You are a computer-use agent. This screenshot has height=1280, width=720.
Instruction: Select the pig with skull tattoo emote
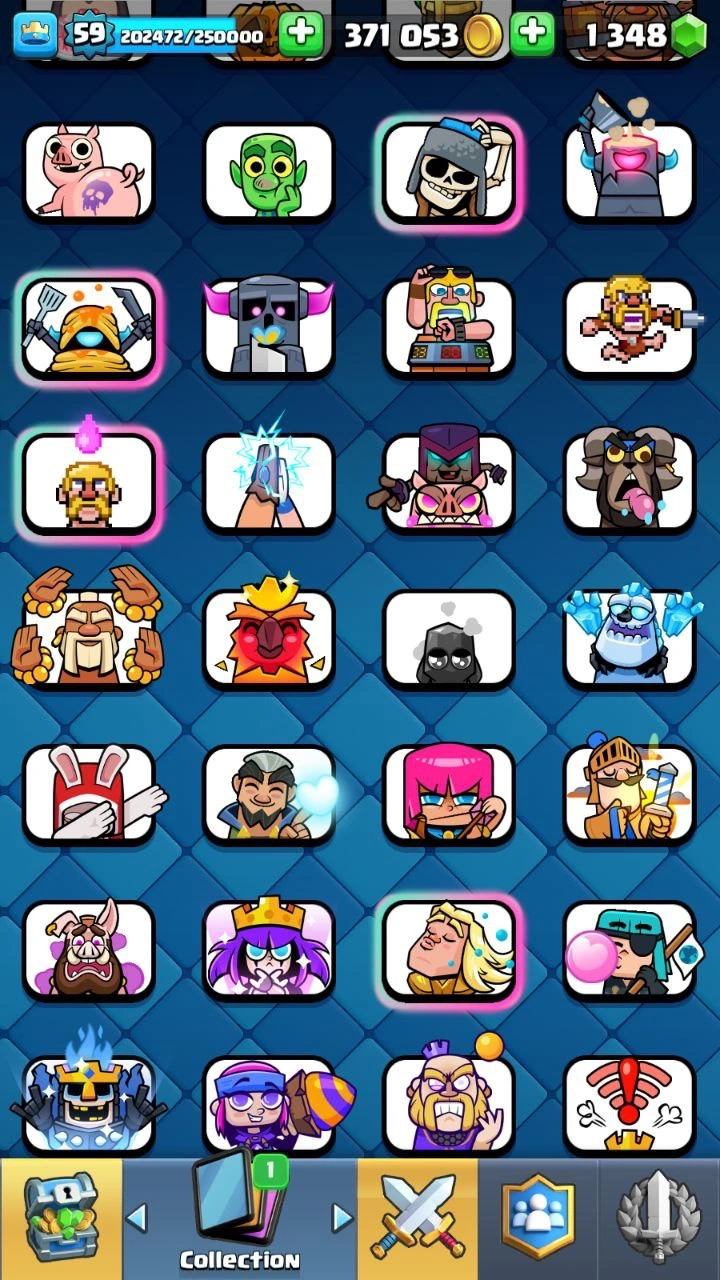pyautogui.click(x=89, y=170)
